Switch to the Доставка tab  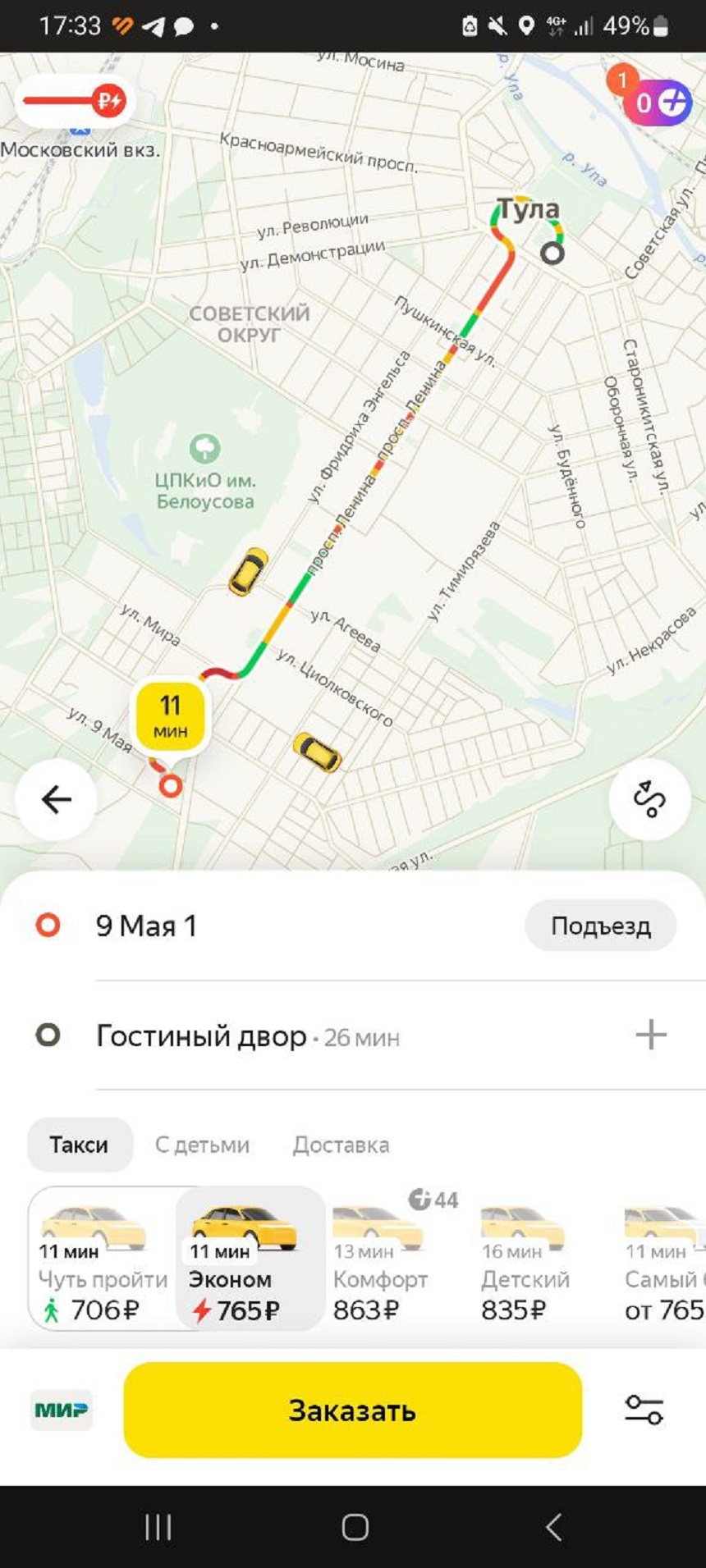(x=341, y=1145)
